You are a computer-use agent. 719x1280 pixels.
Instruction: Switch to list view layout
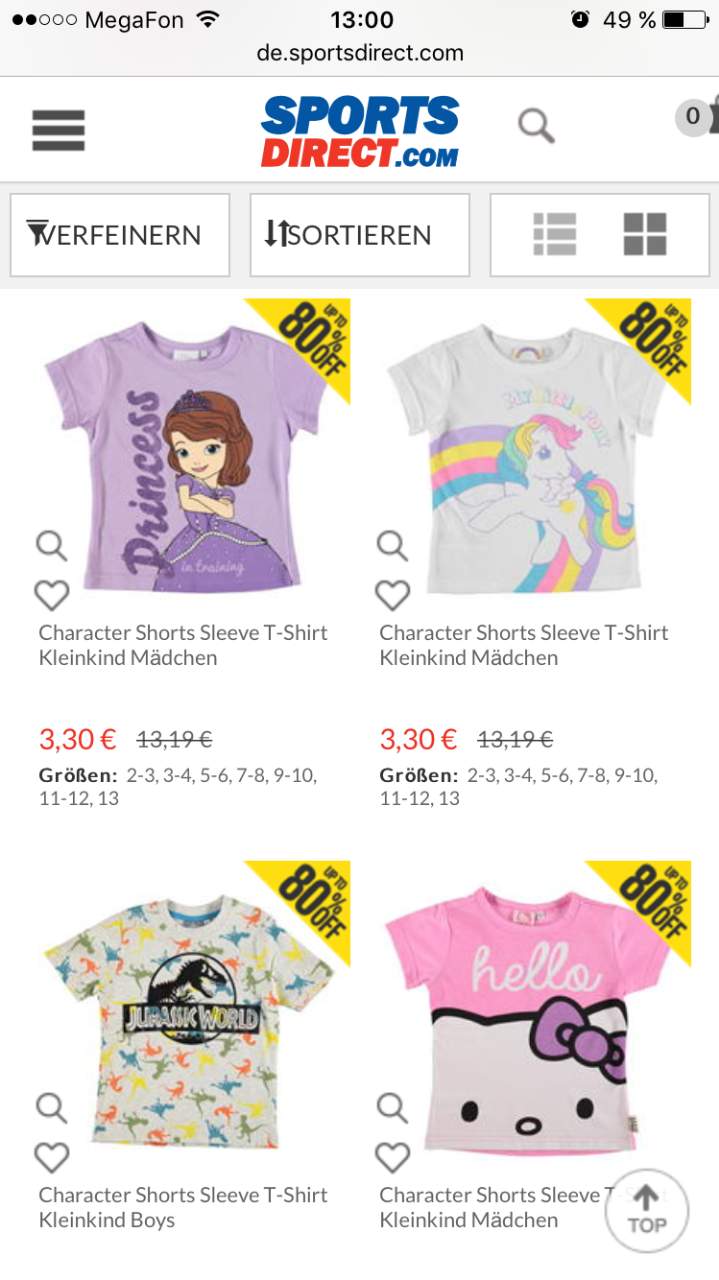tap(554, 235)
